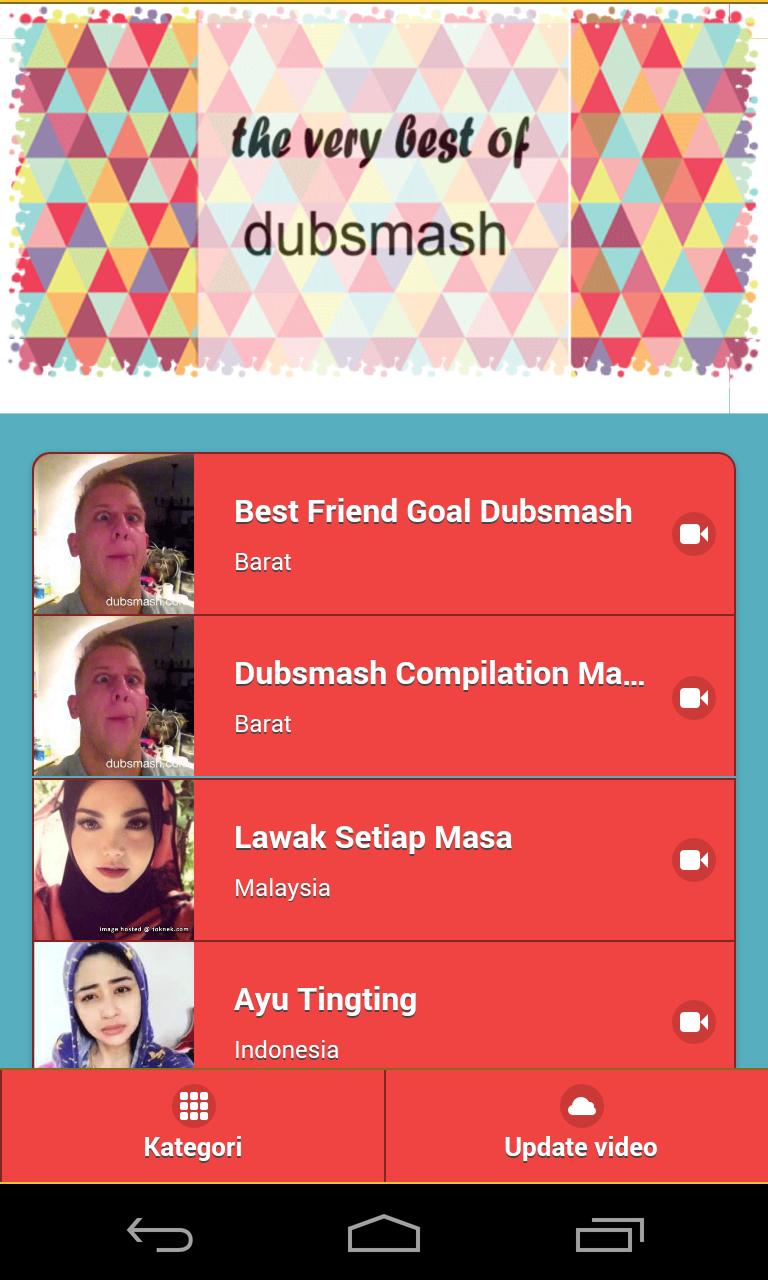Image resolution: width=768 pixels, height=1280 pixels.
Task: Click the video camera icon beside Best Friend Goal Dubsmash
Action: point(693,533)
